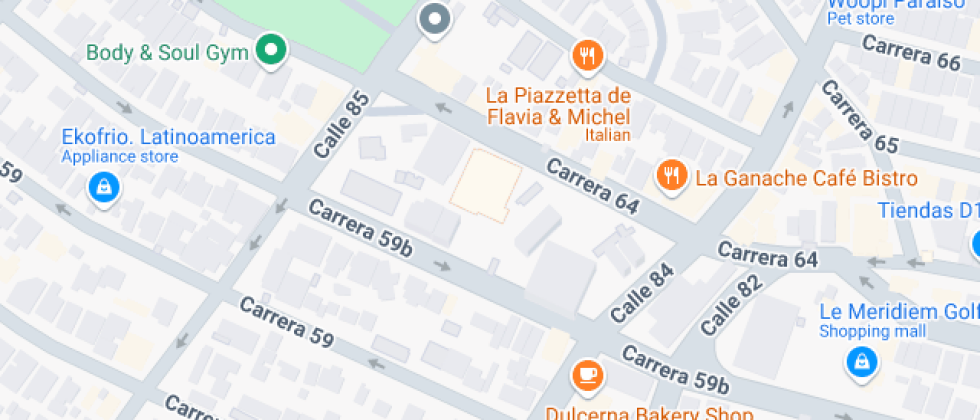The width and height of the screenshot is (980, 420).
Task: Open the Body & Soul Gym marker
Action: pos(272,51)
